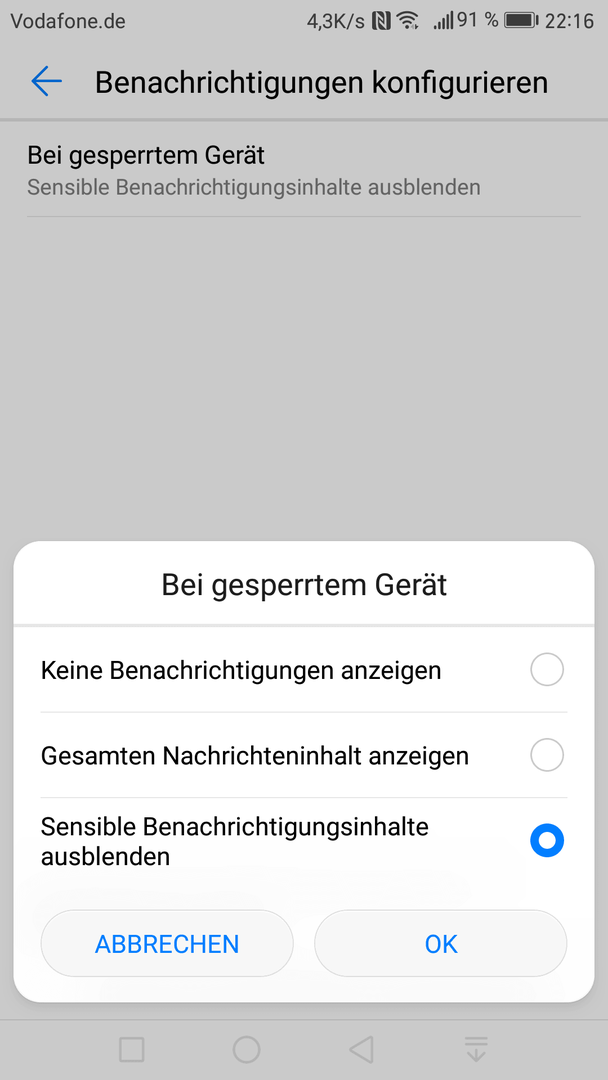Tap the system back triangle
608x1080 pixels.
[361, 1050]
